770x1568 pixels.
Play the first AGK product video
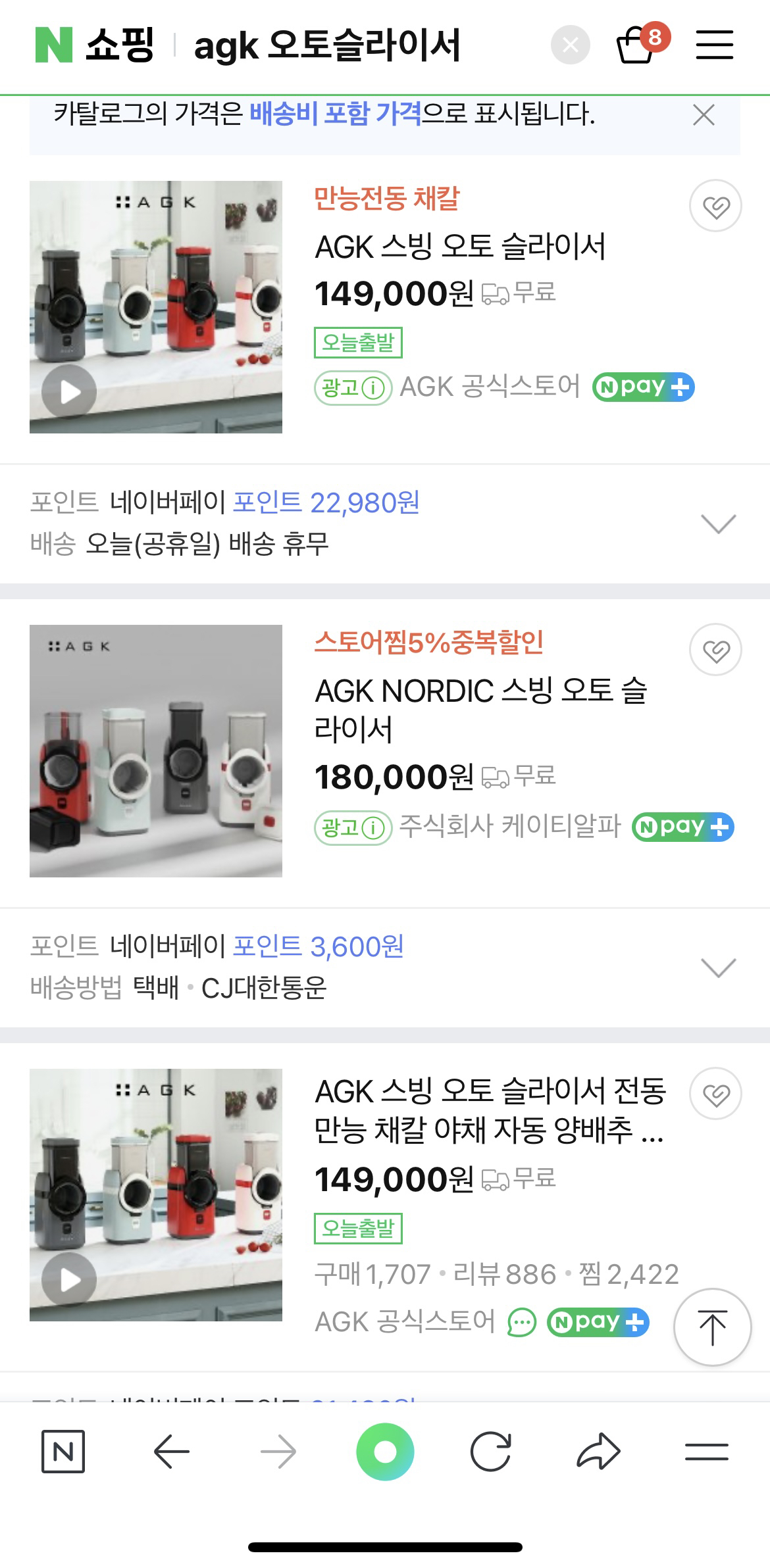coord(70,391)
